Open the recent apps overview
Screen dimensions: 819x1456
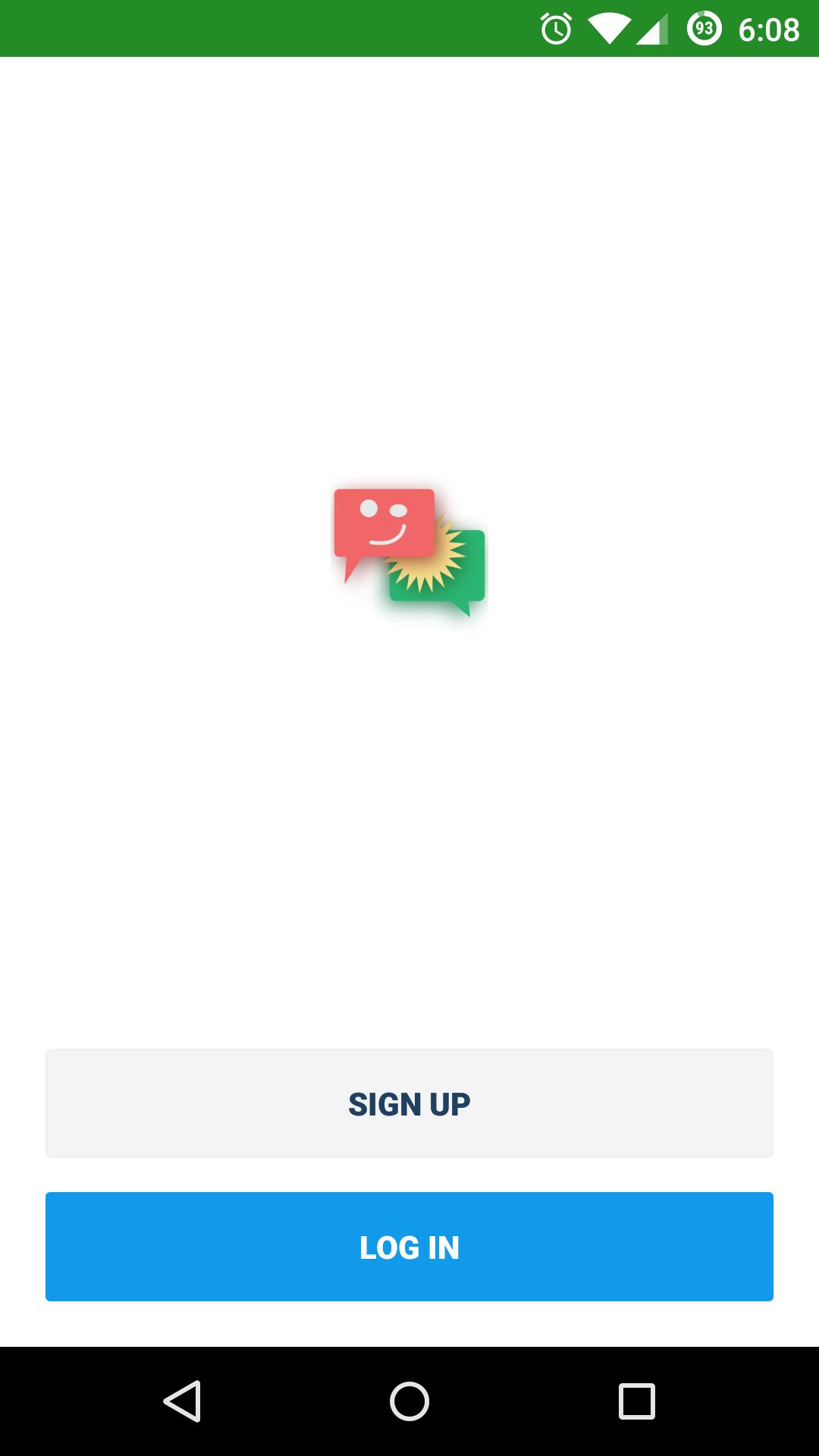636,1401
